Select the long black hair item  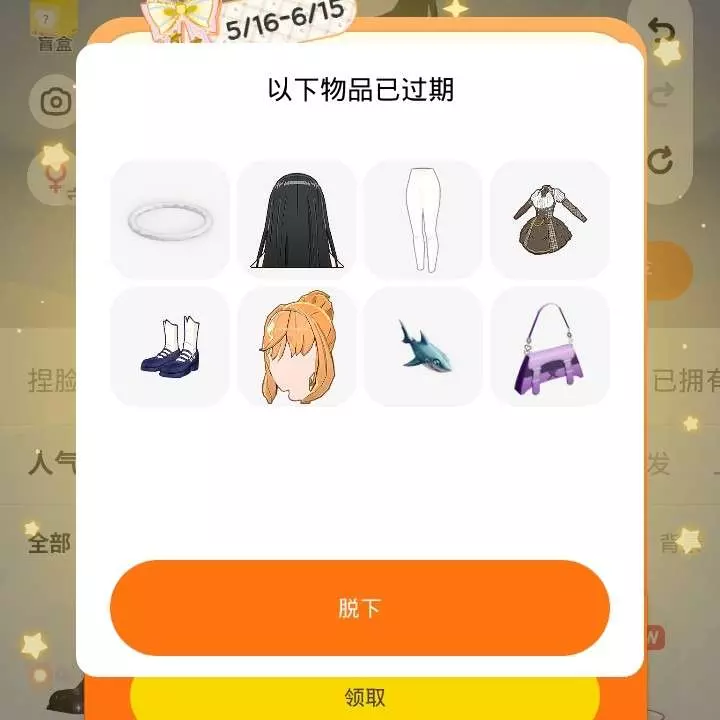coord(297,220)
